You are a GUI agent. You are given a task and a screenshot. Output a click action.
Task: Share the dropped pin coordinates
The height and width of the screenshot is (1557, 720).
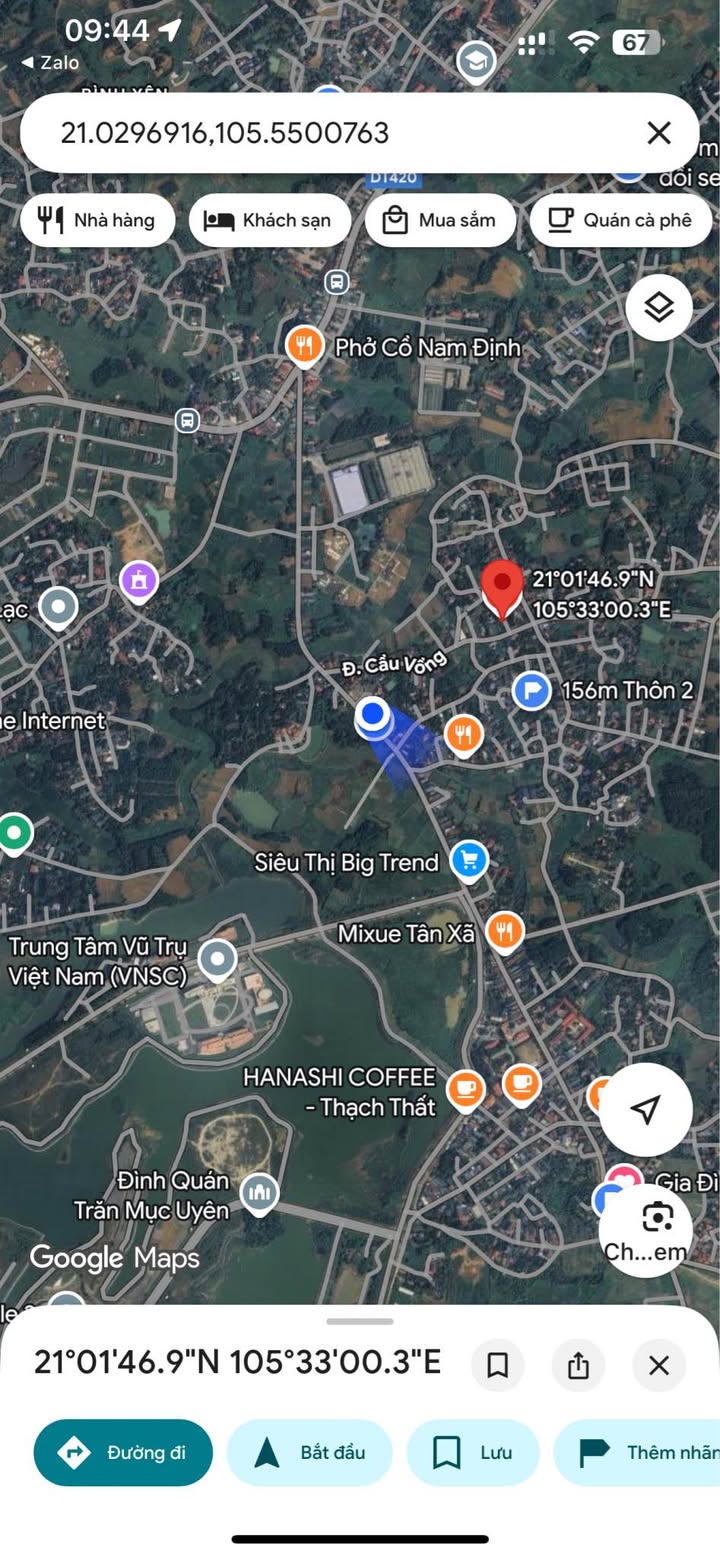pos(578,1365)
